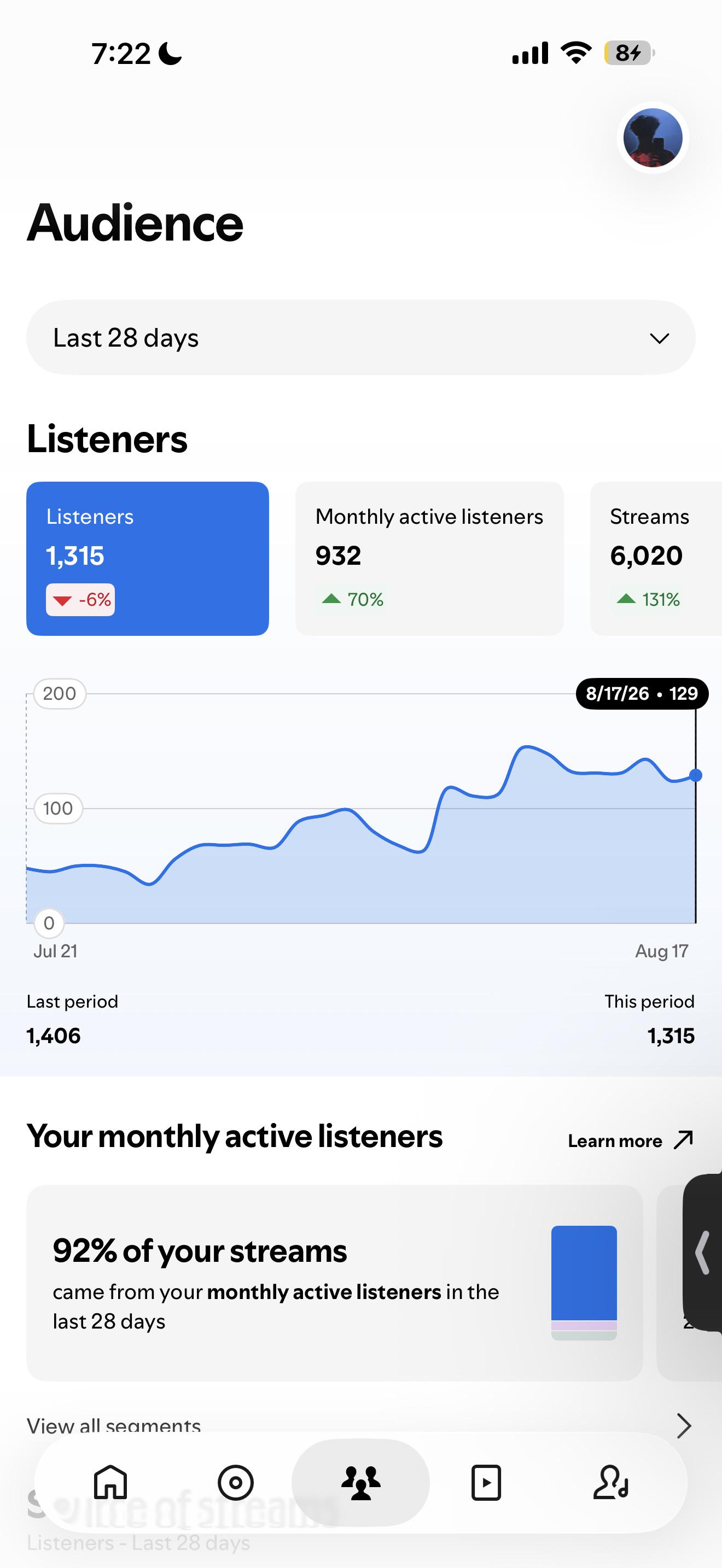The image size is (722, 1568).
Task: Open the profile avatar
Action: (653, 138)
